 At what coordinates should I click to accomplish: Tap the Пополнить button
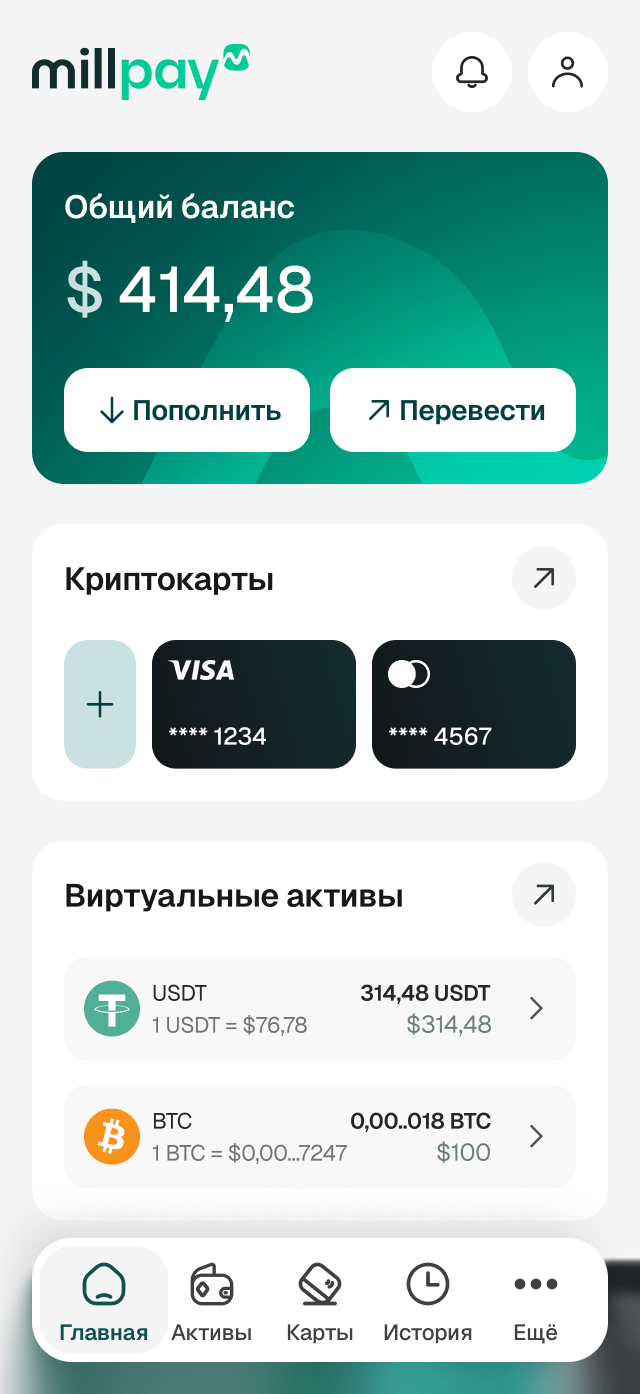click(187, 410)
